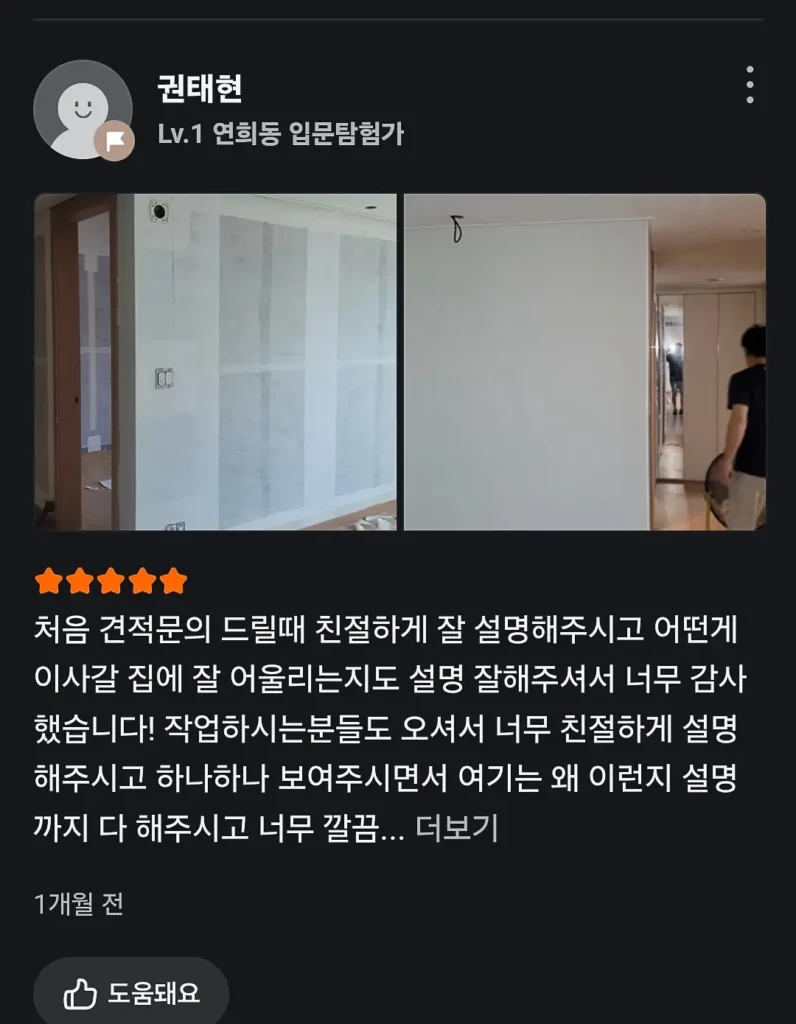
Task: View the first review photo of the wall
Action: pyautogui.click(x=215, y=362)
